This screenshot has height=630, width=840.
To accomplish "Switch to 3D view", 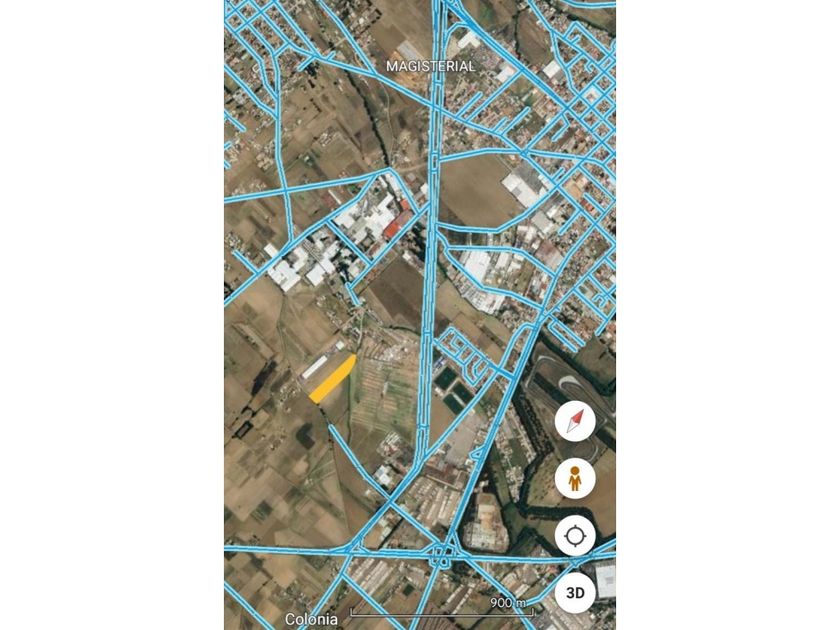I will pos(575,593).
